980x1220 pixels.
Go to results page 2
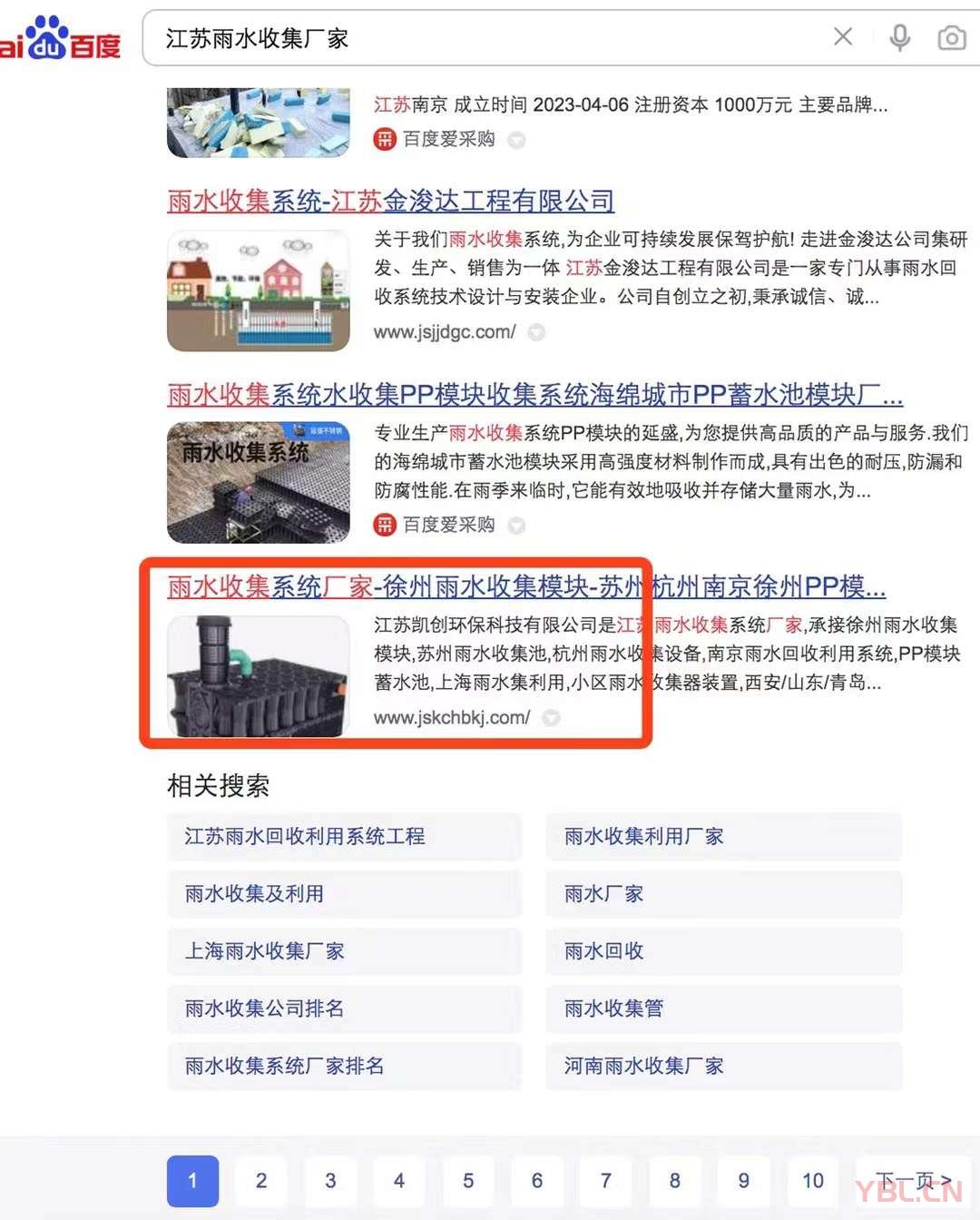(261, 1180)
